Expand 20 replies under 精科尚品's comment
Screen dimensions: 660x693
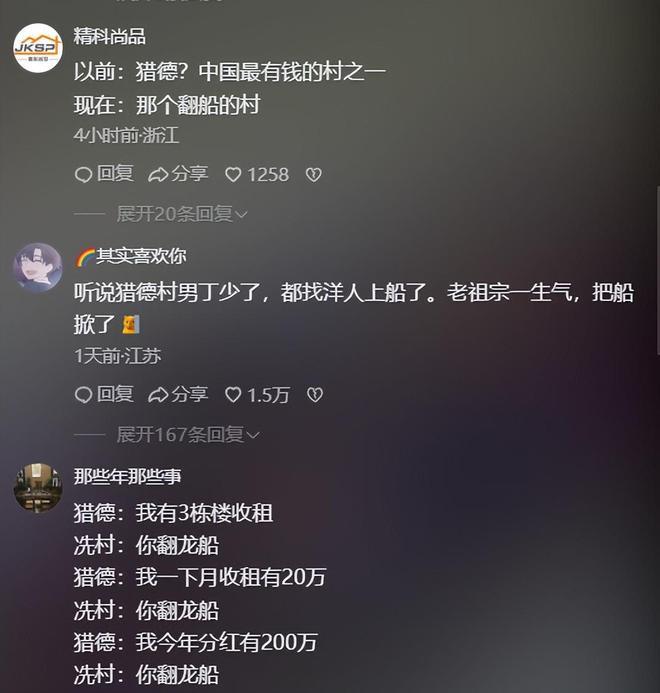(182, 214)
